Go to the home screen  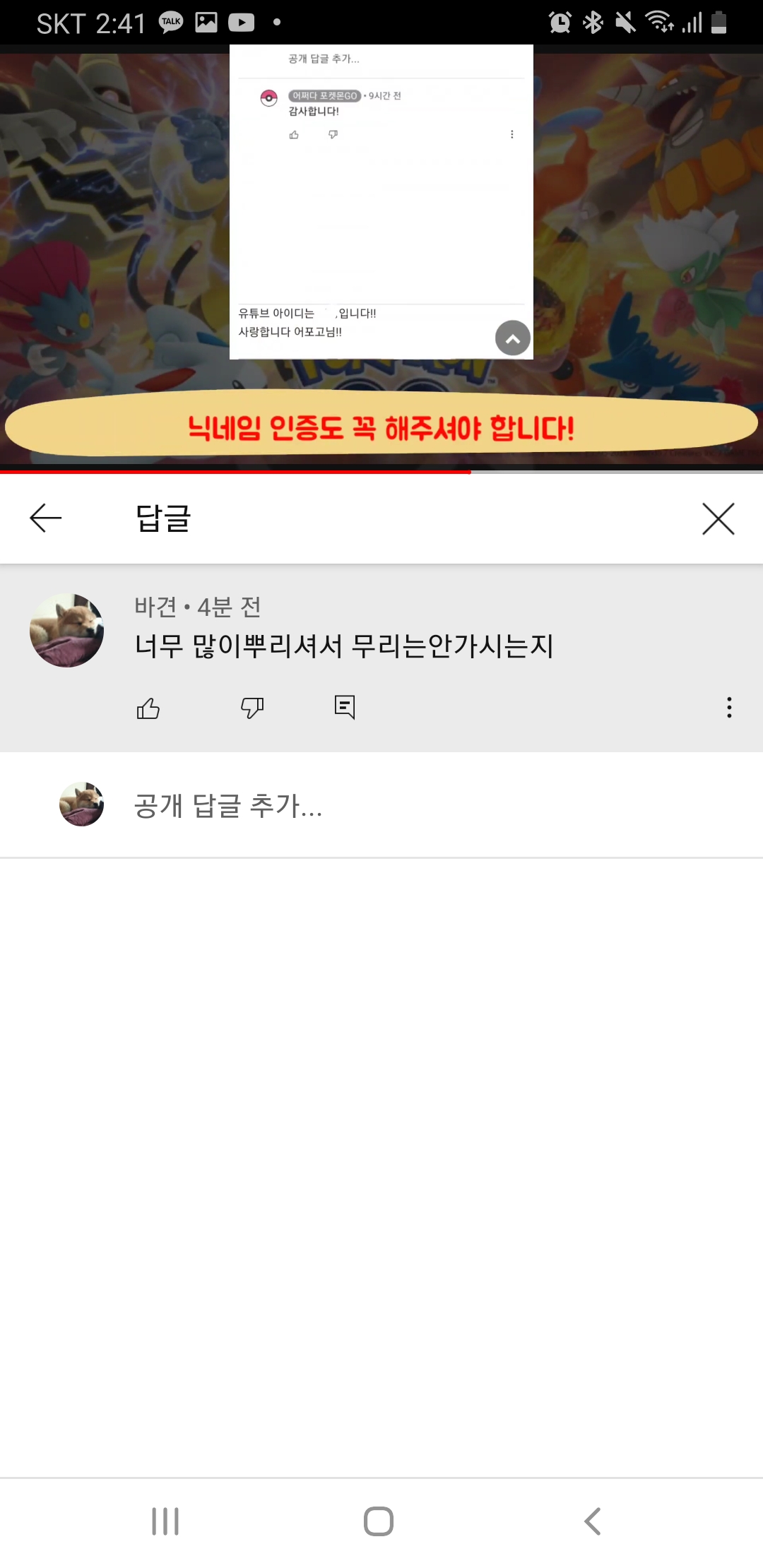coord(379,1521)
